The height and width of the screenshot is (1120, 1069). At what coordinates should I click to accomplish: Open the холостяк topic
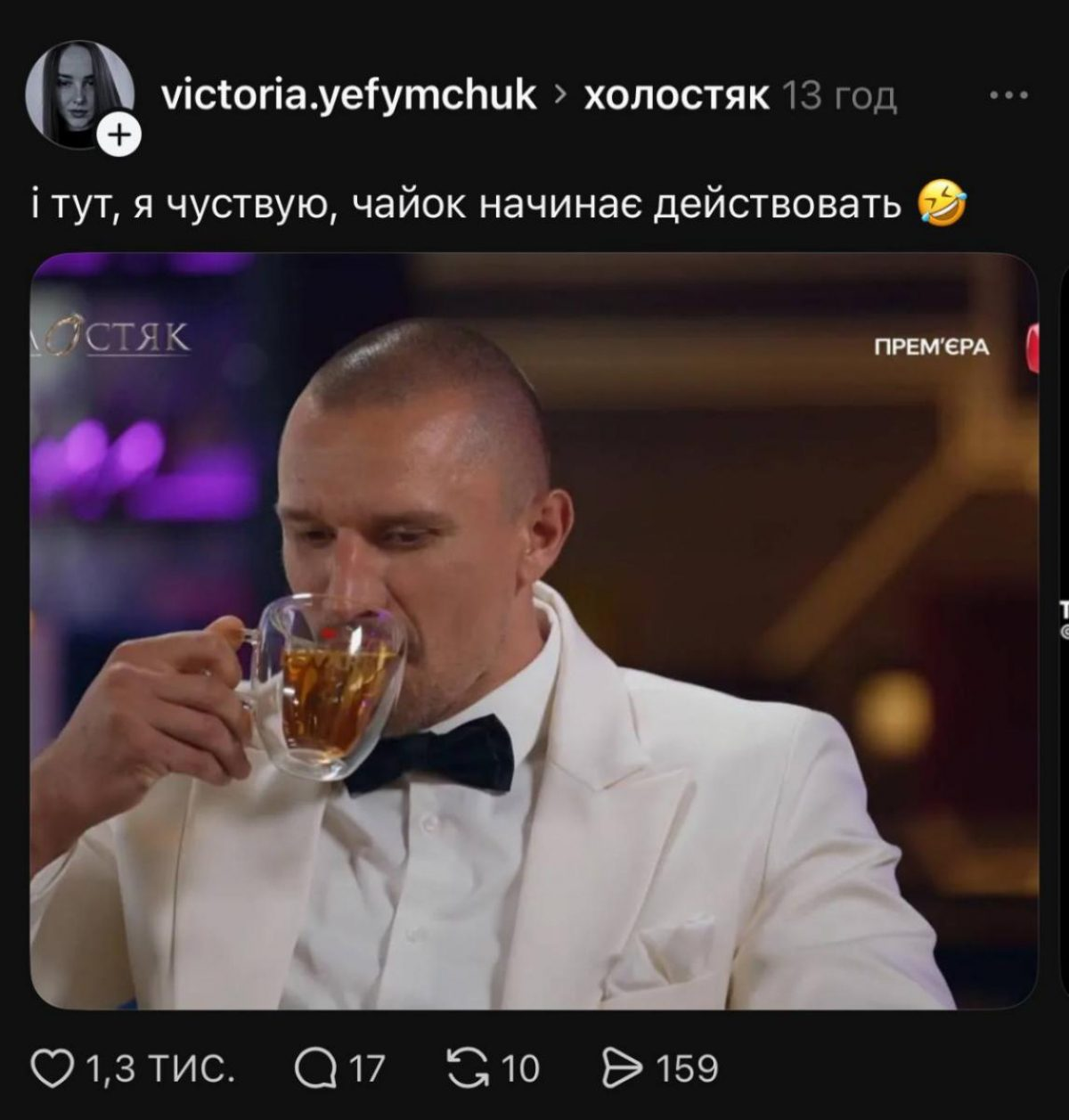(675, 95)
